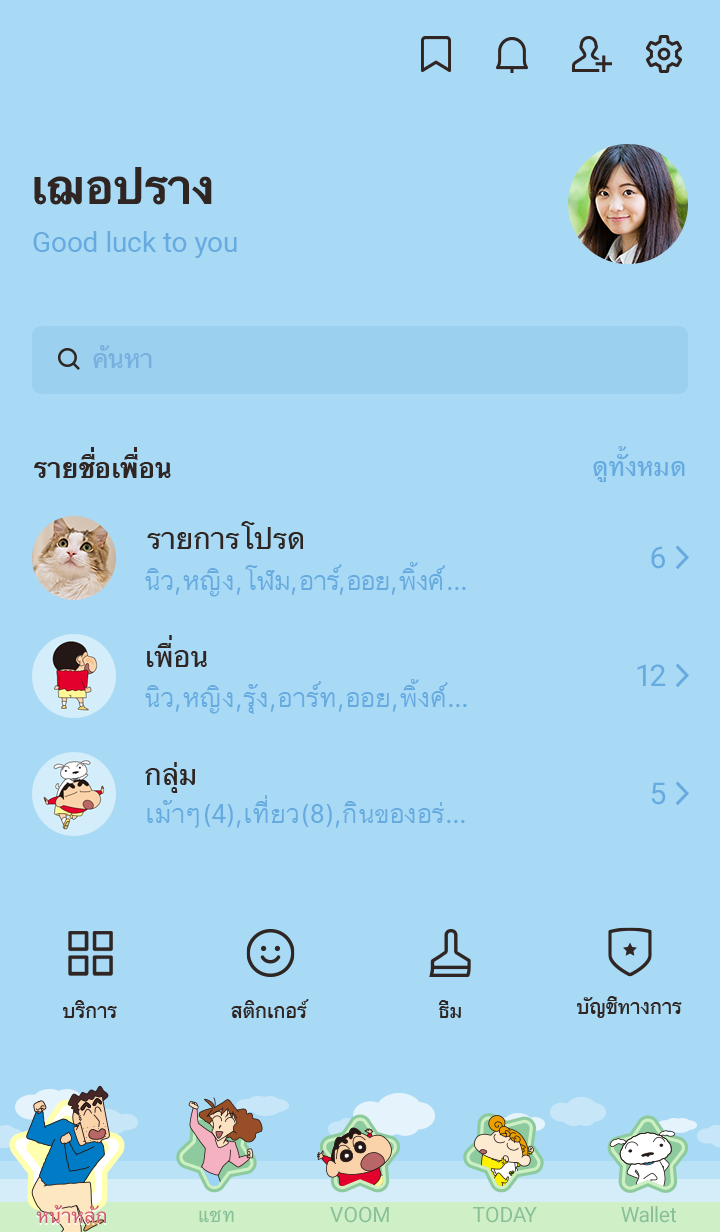Open the บริการ services shortcut

click(x=90, y=973)
